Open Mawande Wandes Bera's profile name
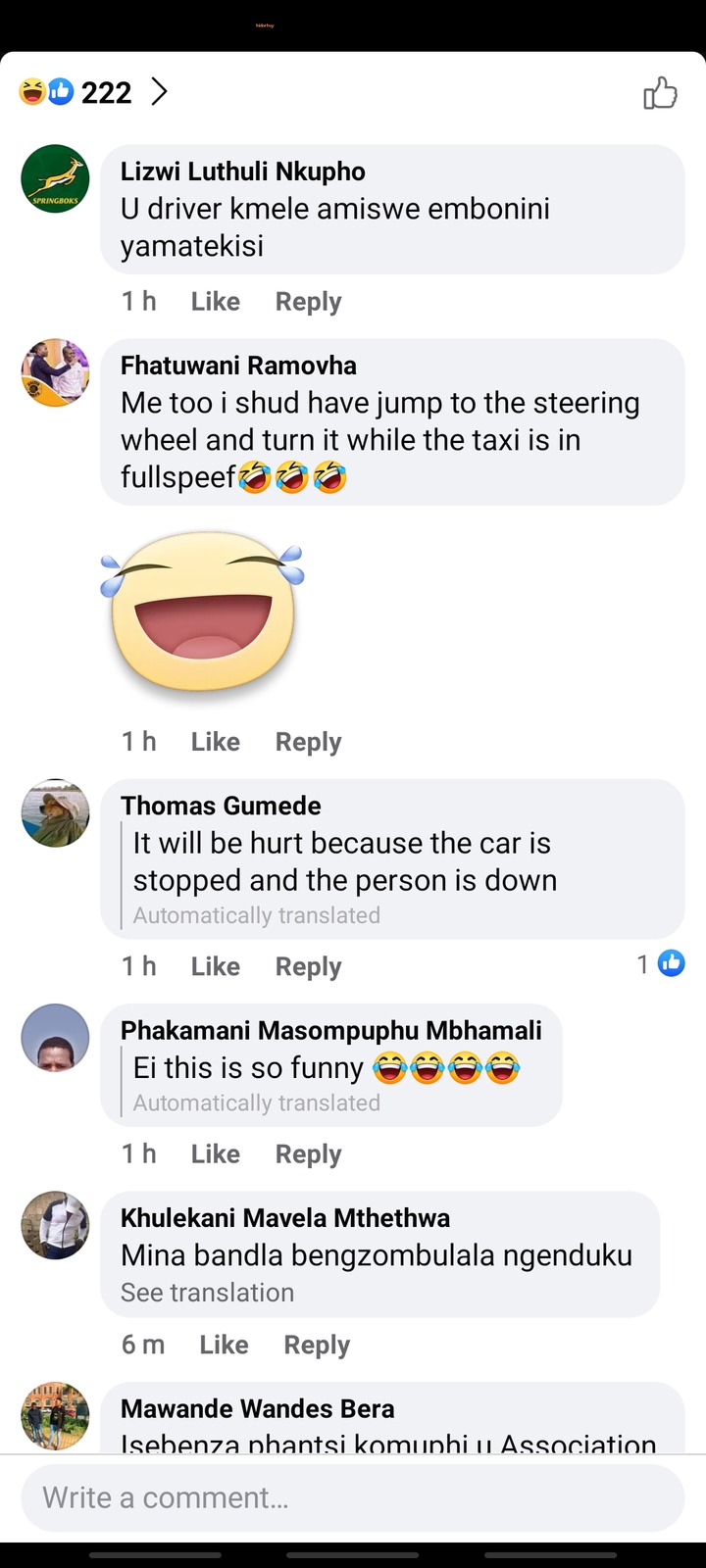 tap(257, 1408)
